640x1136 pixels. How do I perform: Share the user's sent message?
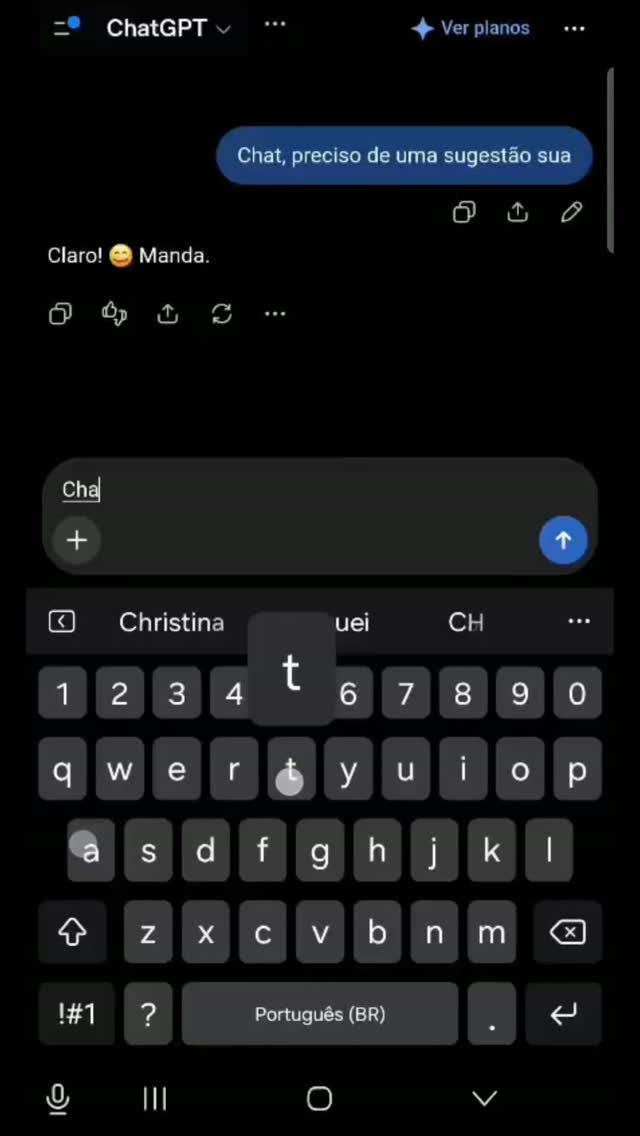(518, 212)
